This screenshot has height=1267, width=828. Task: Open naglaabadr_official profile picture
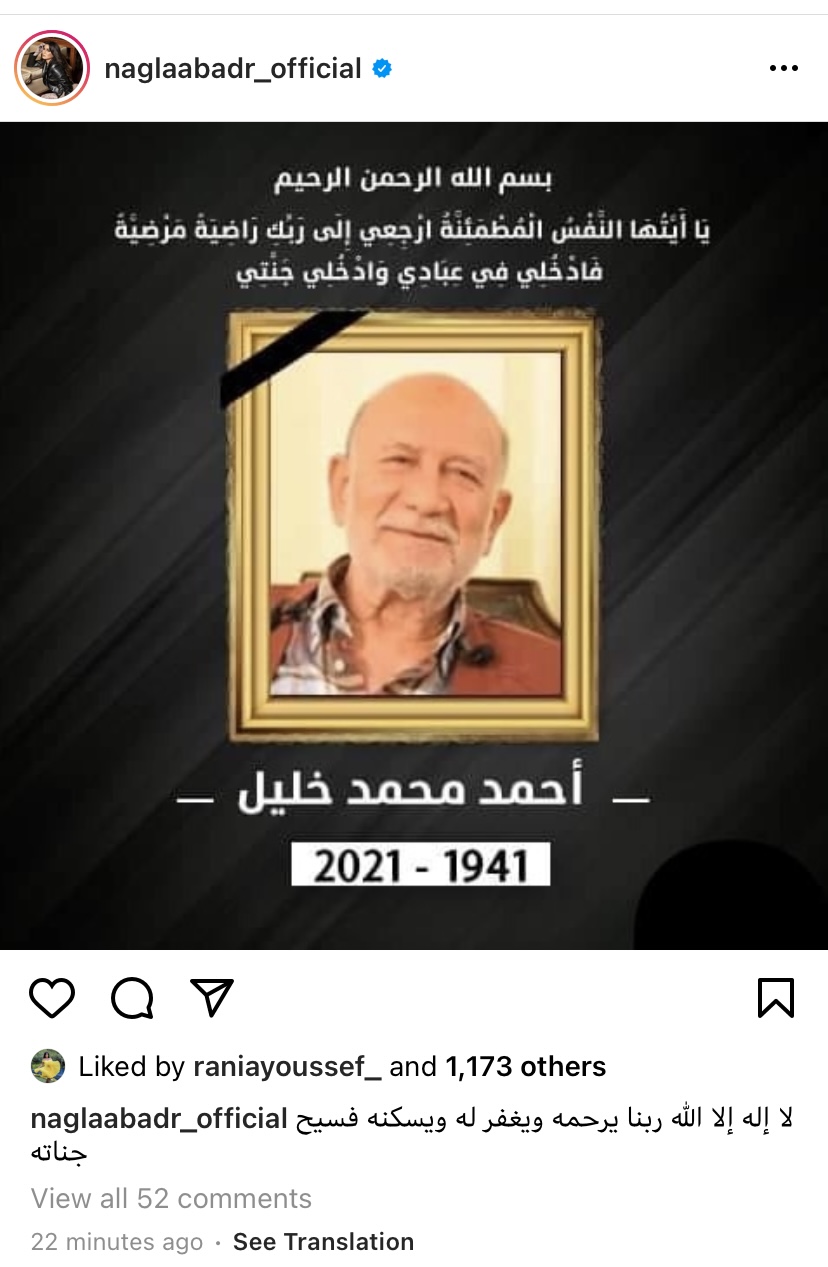click(x=52, y=69)
